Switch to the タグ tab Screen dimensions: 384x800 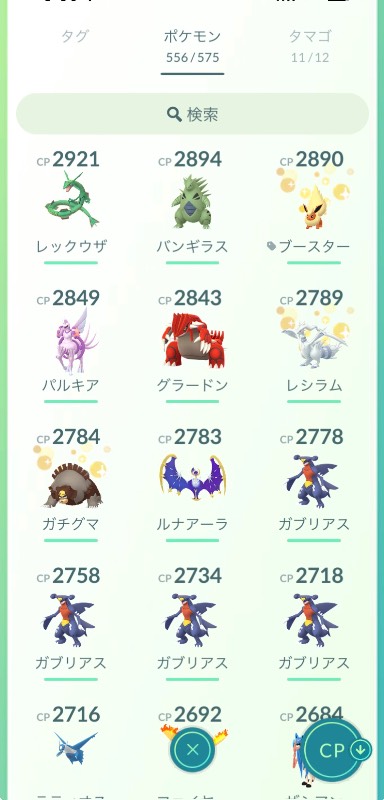click(75, 37)
